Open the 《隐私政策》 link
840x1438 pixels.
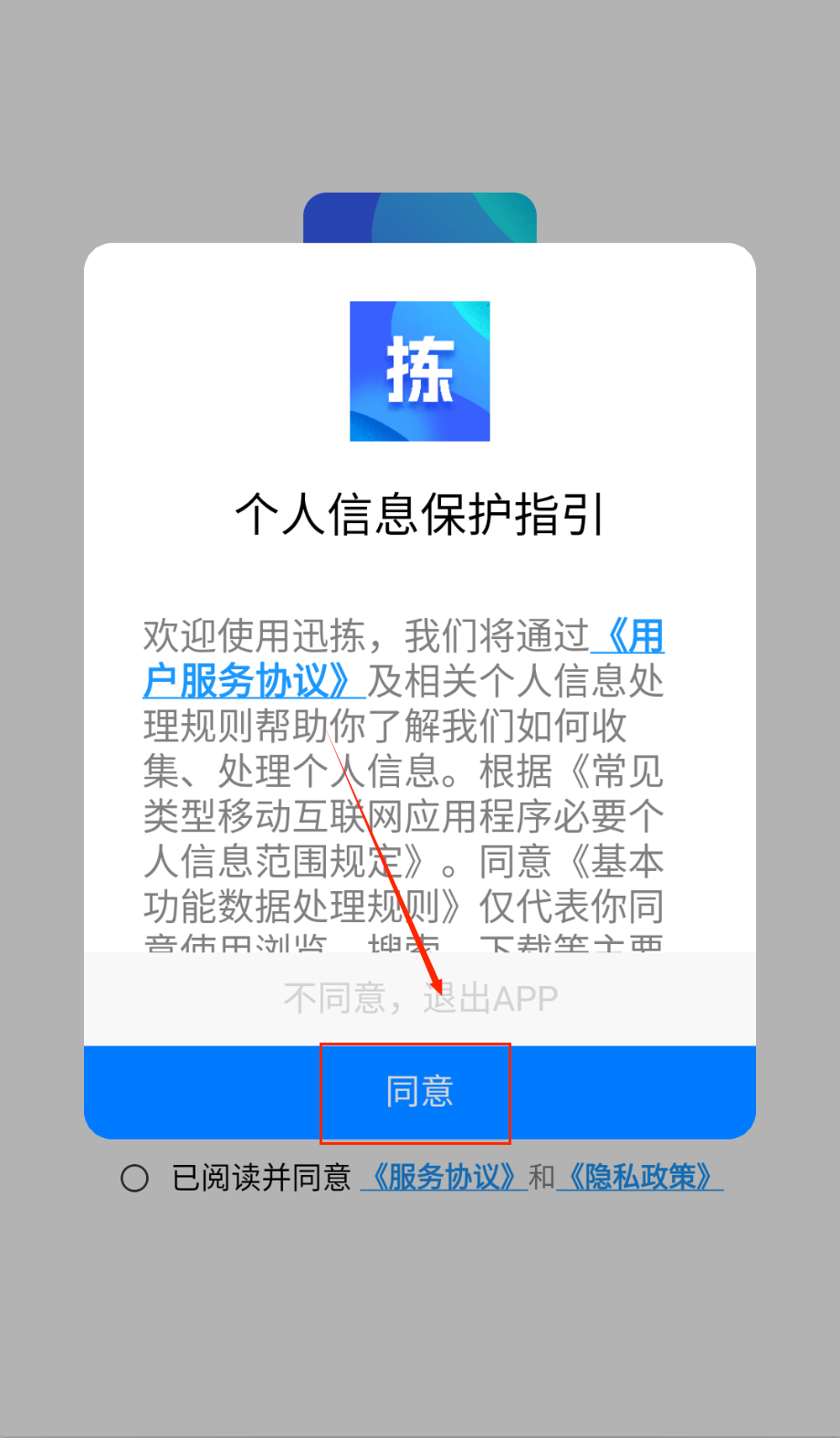(639, 1178)
